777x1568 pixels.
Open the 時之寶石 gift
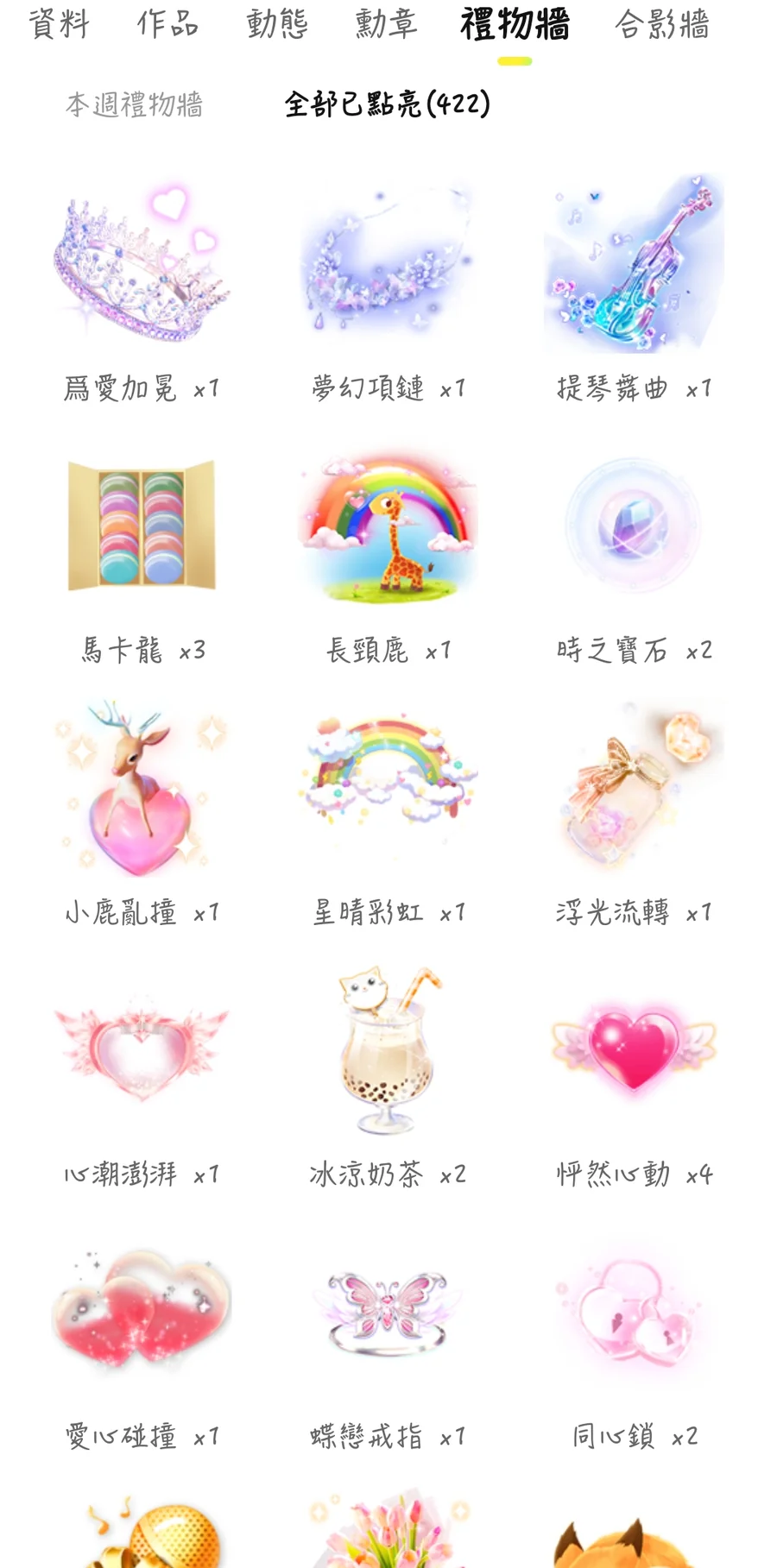[634, 525]
